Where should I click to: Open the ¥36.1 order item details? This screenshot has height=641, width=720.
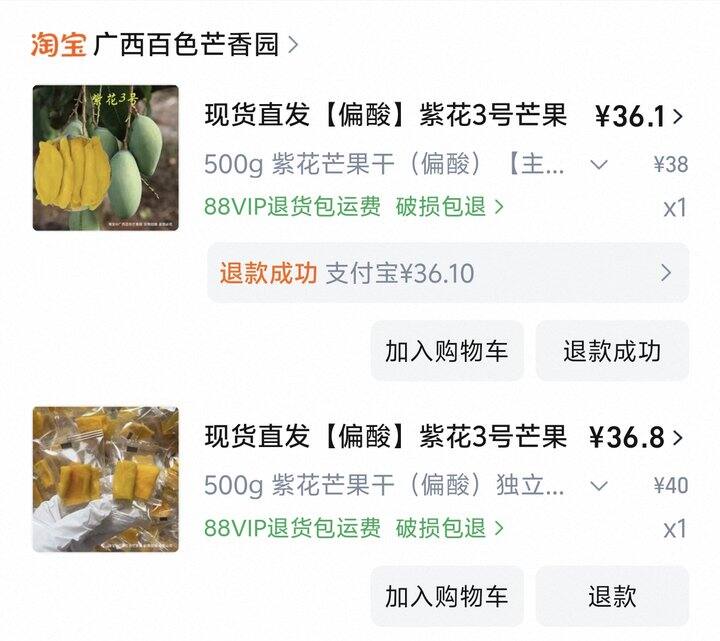click(x=640, y=116)
